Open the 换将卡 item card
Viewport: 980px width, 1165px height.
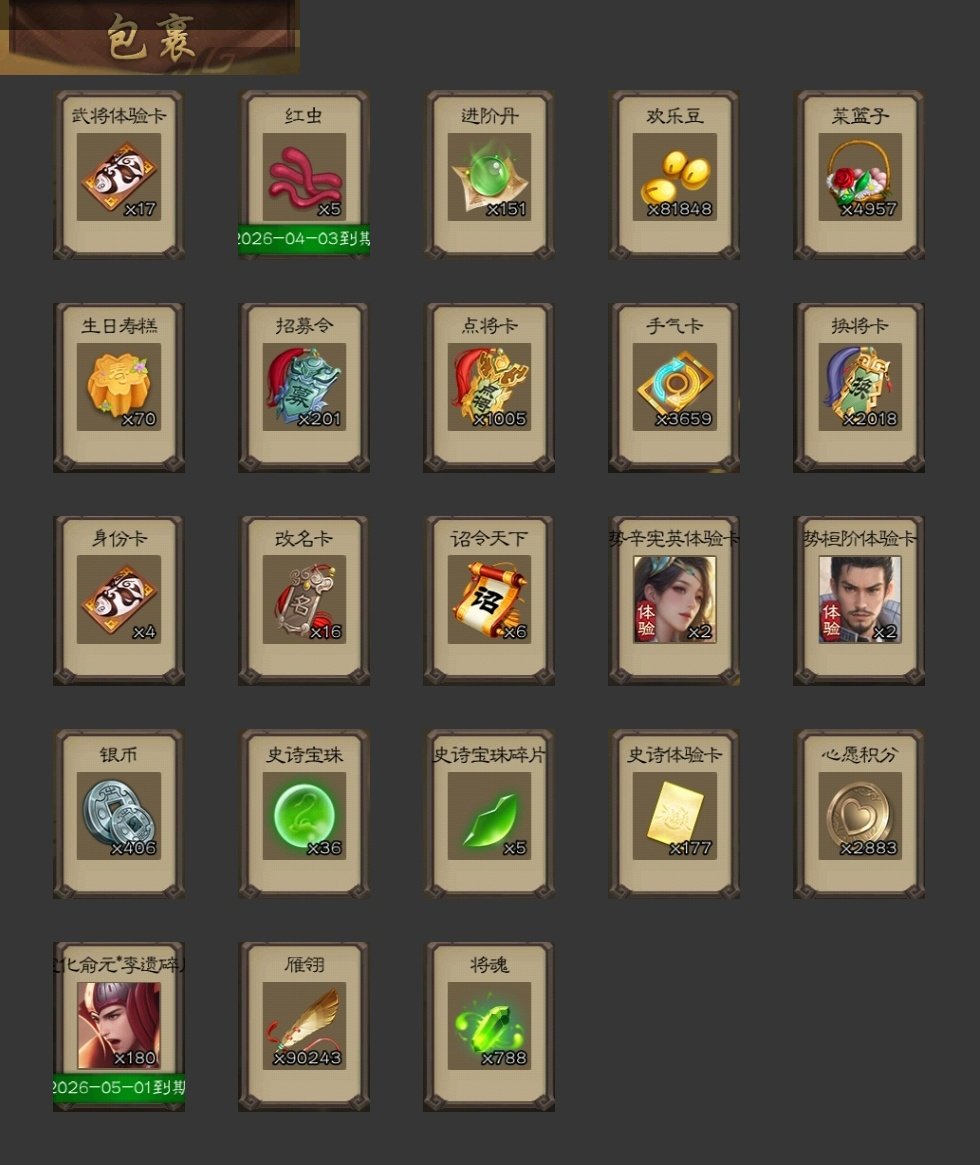coord(859,387)
